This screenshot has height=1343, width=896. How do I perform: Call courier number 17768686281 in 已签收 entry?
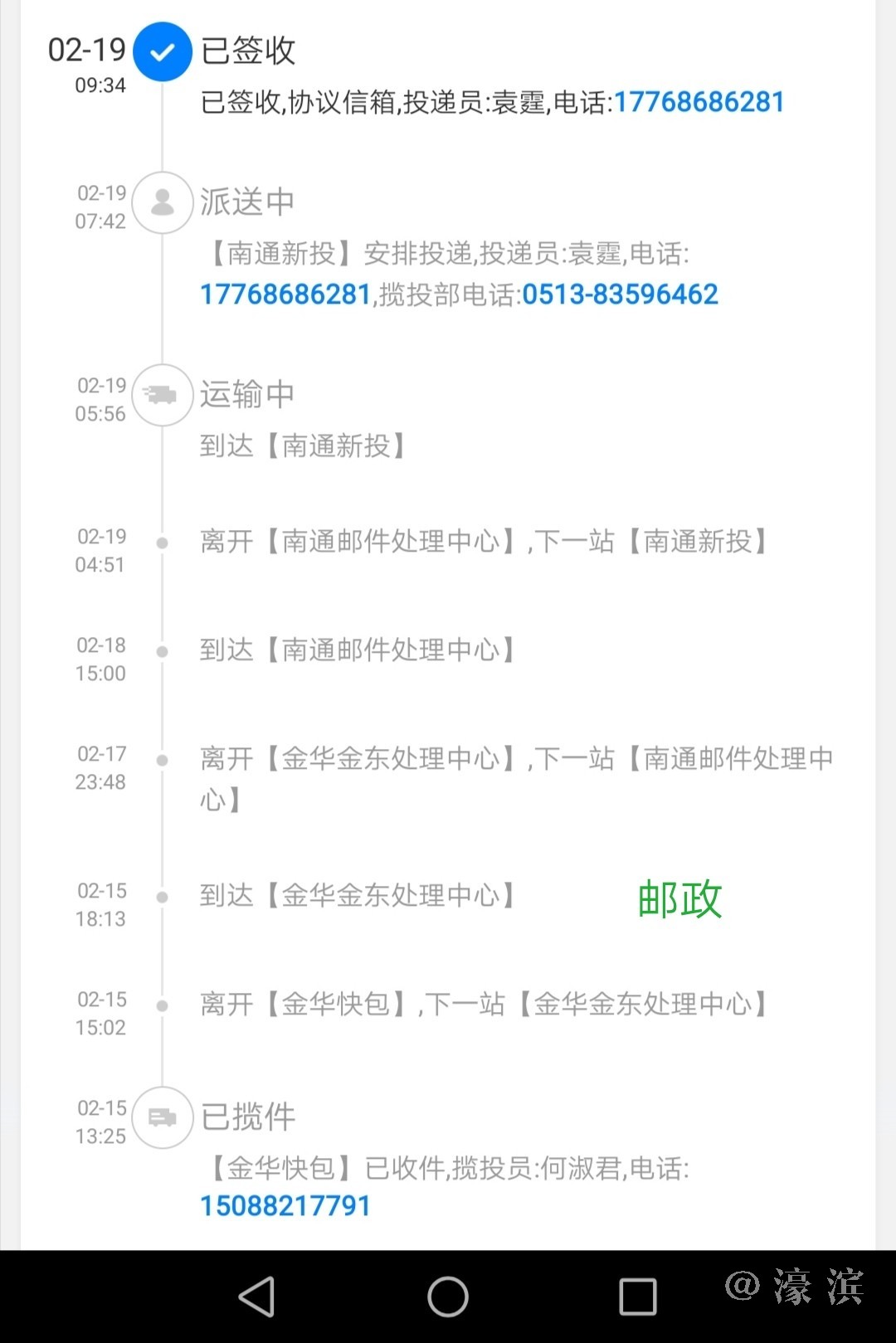(699, 102)
